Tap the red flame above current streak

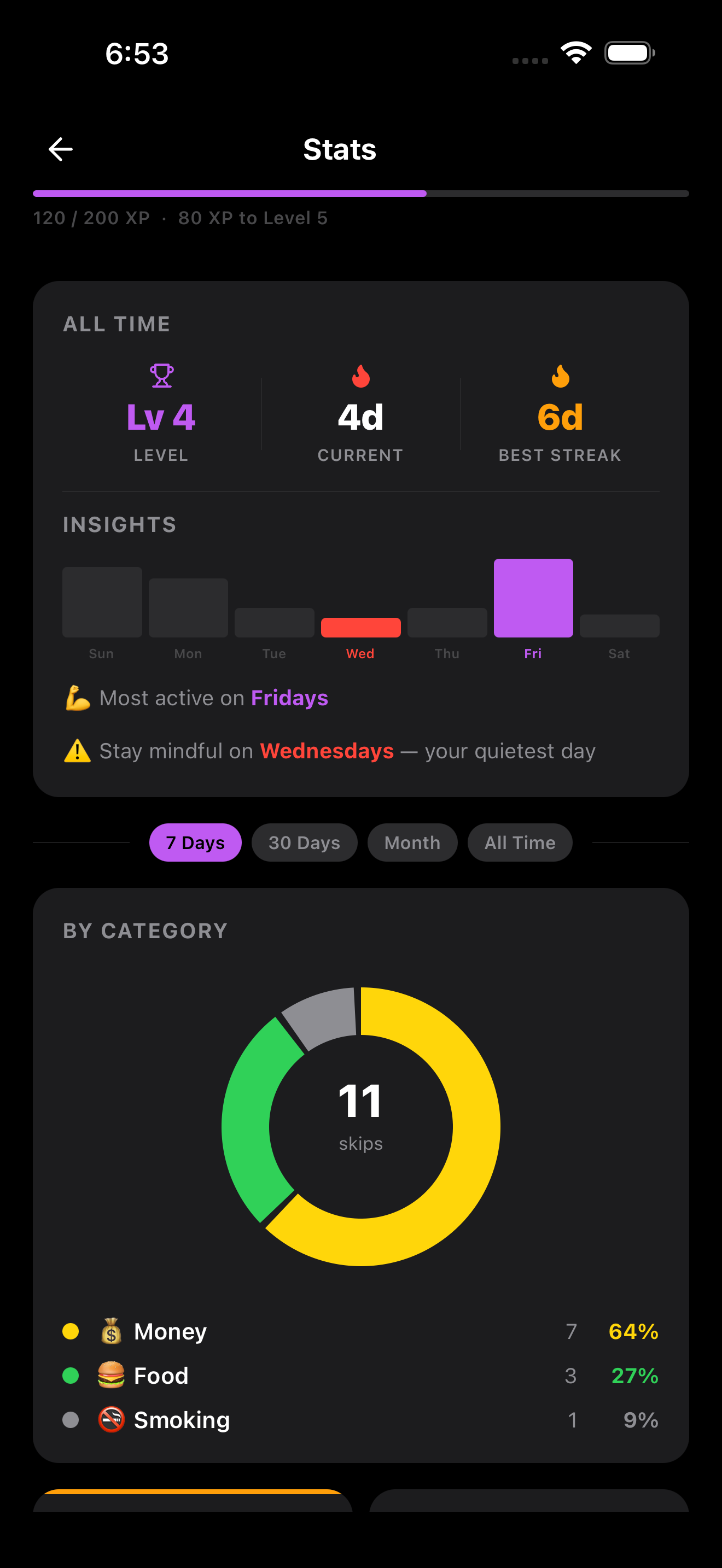[x=360, y=377]
